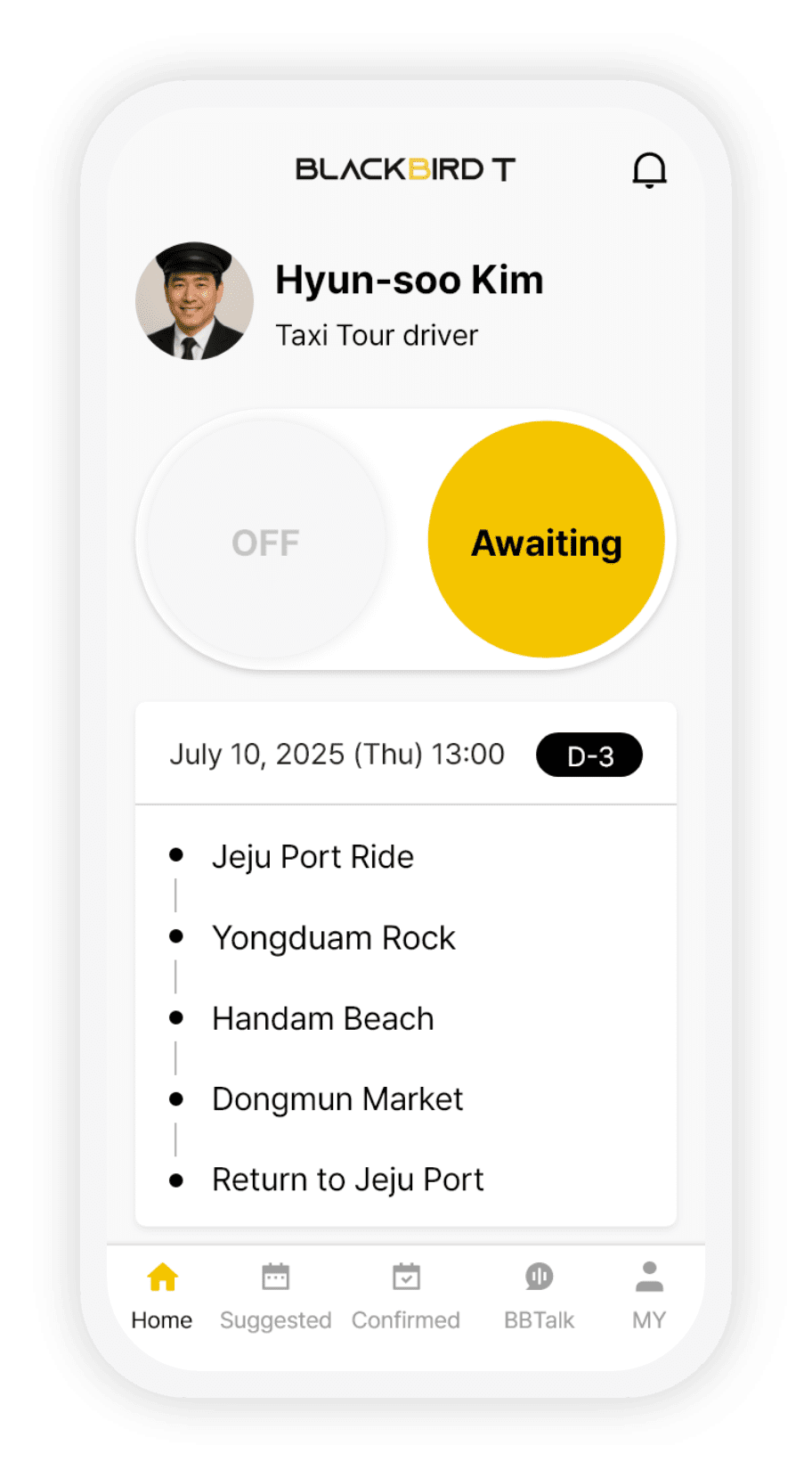Switch to the MY tab
The width and height of the screenshot is (812, 1478).
[649, 1296]
